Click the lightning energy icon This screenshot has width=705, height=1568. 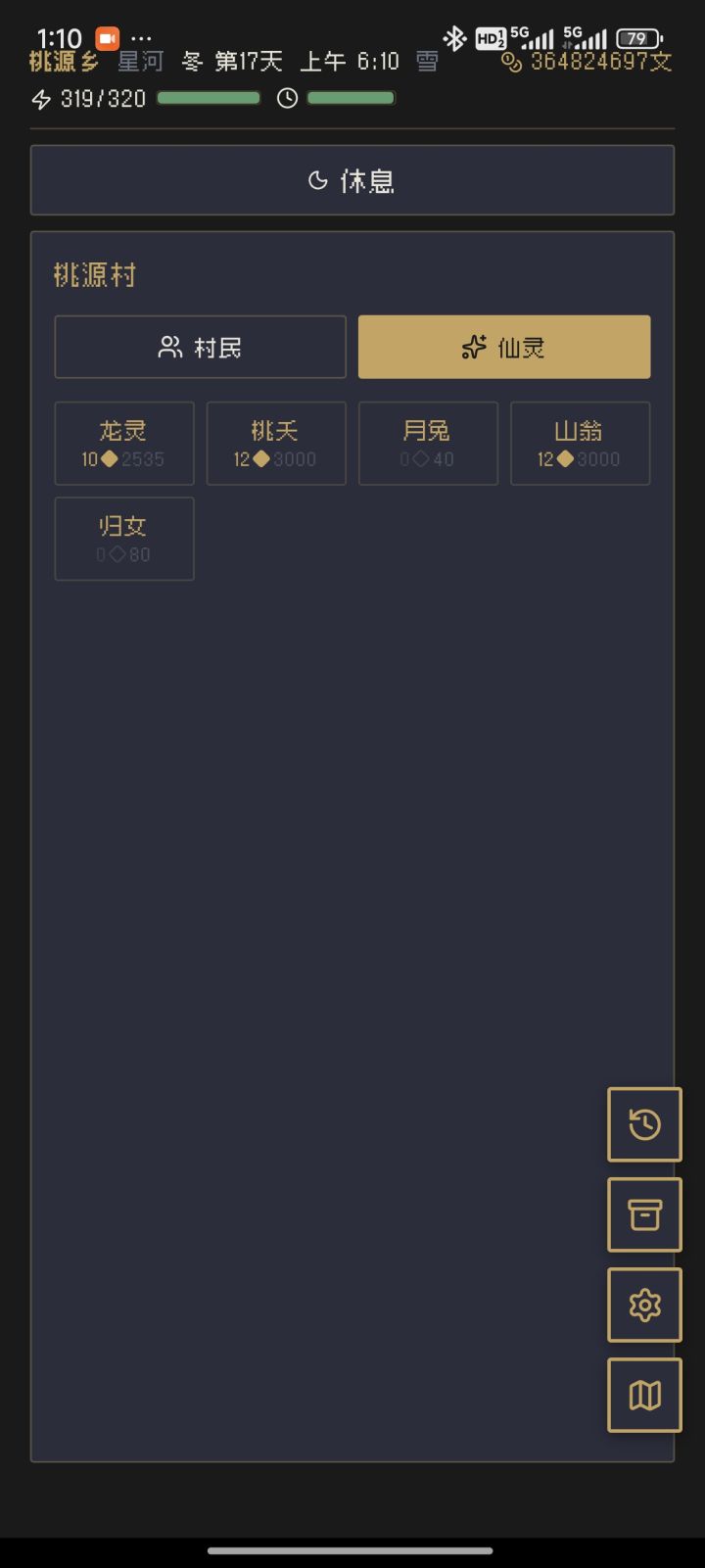[x=39, y=98]
